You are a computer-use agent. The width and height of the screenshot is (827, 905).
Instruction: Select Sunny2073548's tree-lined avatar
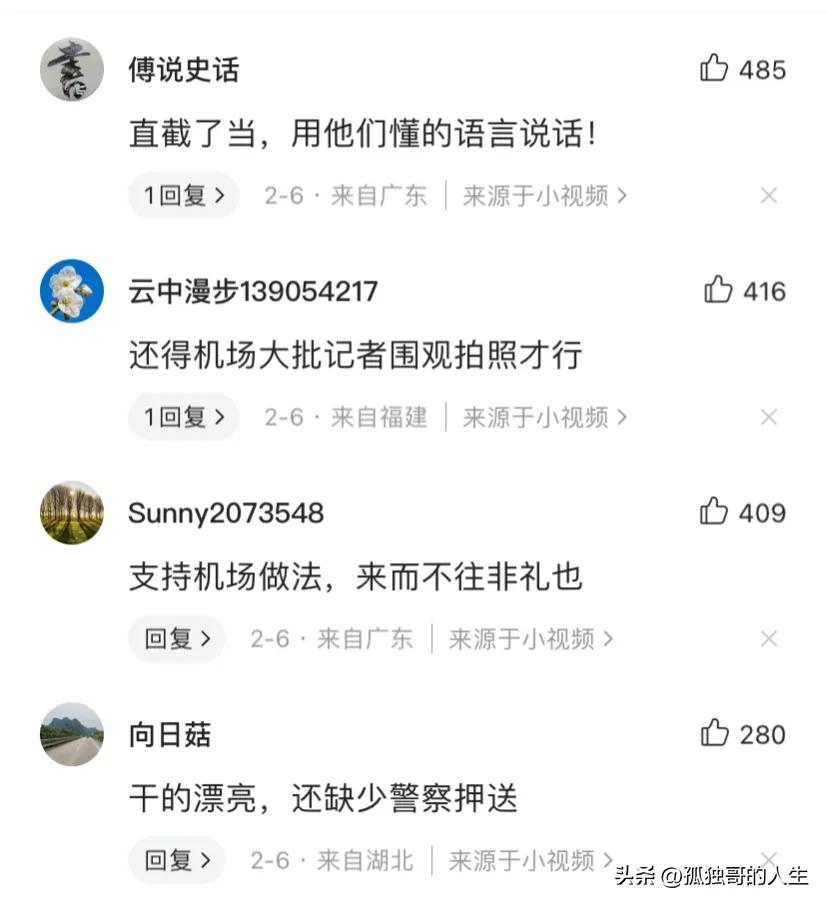pyautogui.click(x=71, y=513)
